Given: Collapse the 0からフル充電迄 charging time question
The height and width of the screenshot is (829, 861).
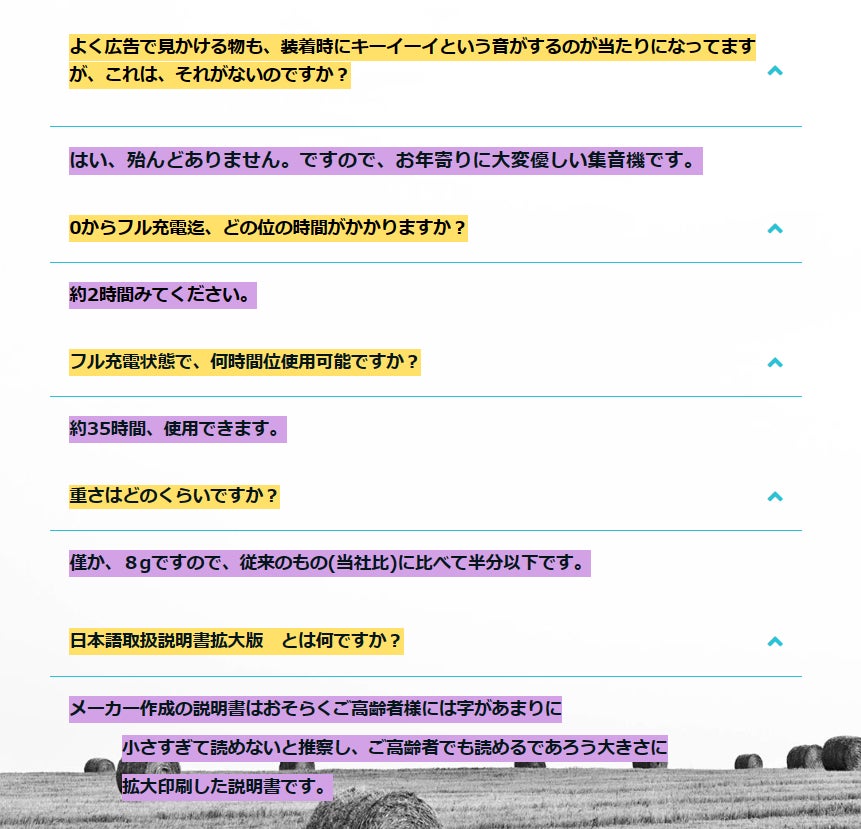Looking at the screenshot, I should coord(774,228).
